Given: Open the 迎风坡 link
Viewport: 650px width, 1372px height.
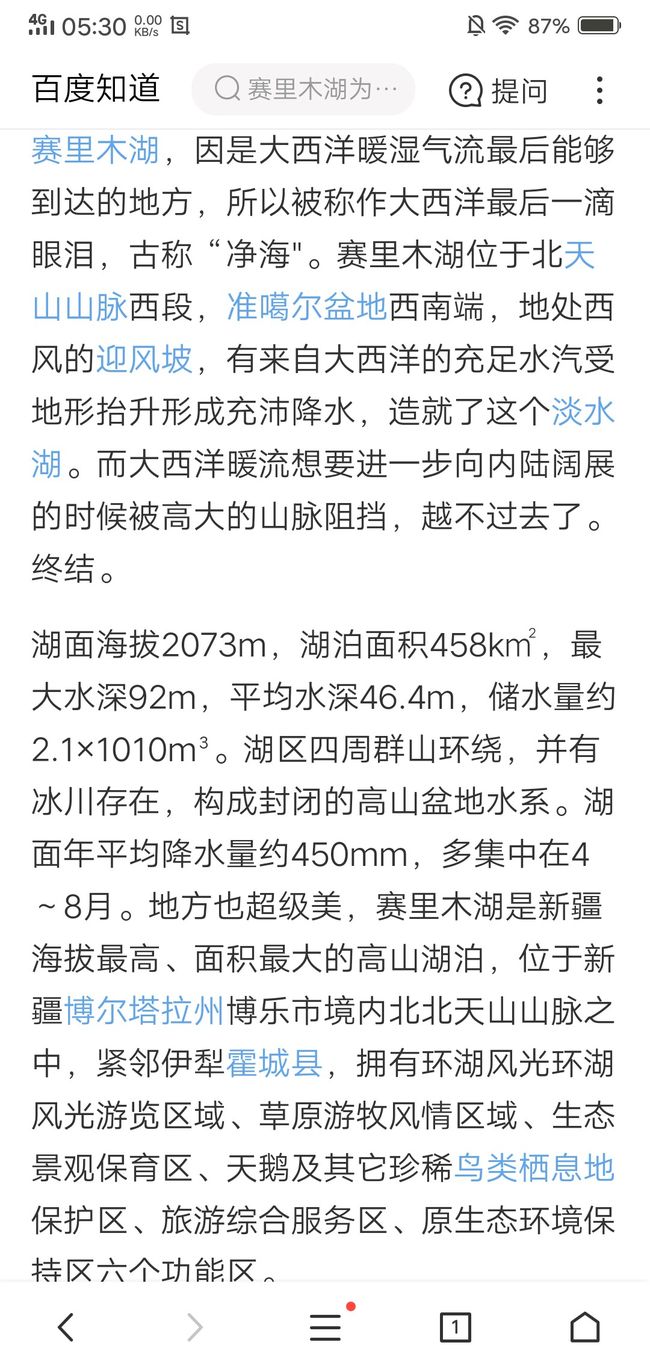Looking at the screenshot, I should click(x=144, y=358).
